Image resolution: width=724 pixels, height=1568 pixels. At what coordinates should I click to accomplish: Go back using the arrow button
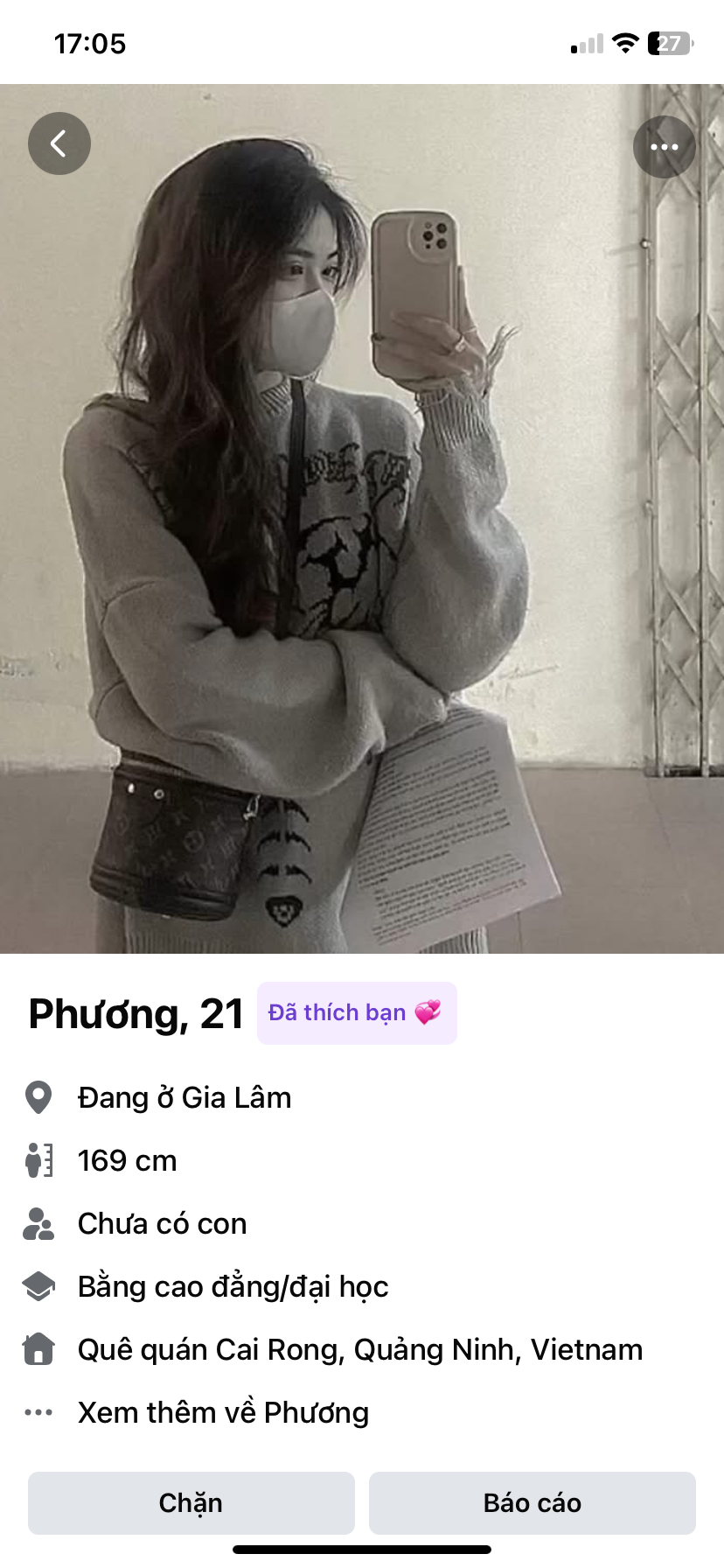pos(59,143)
